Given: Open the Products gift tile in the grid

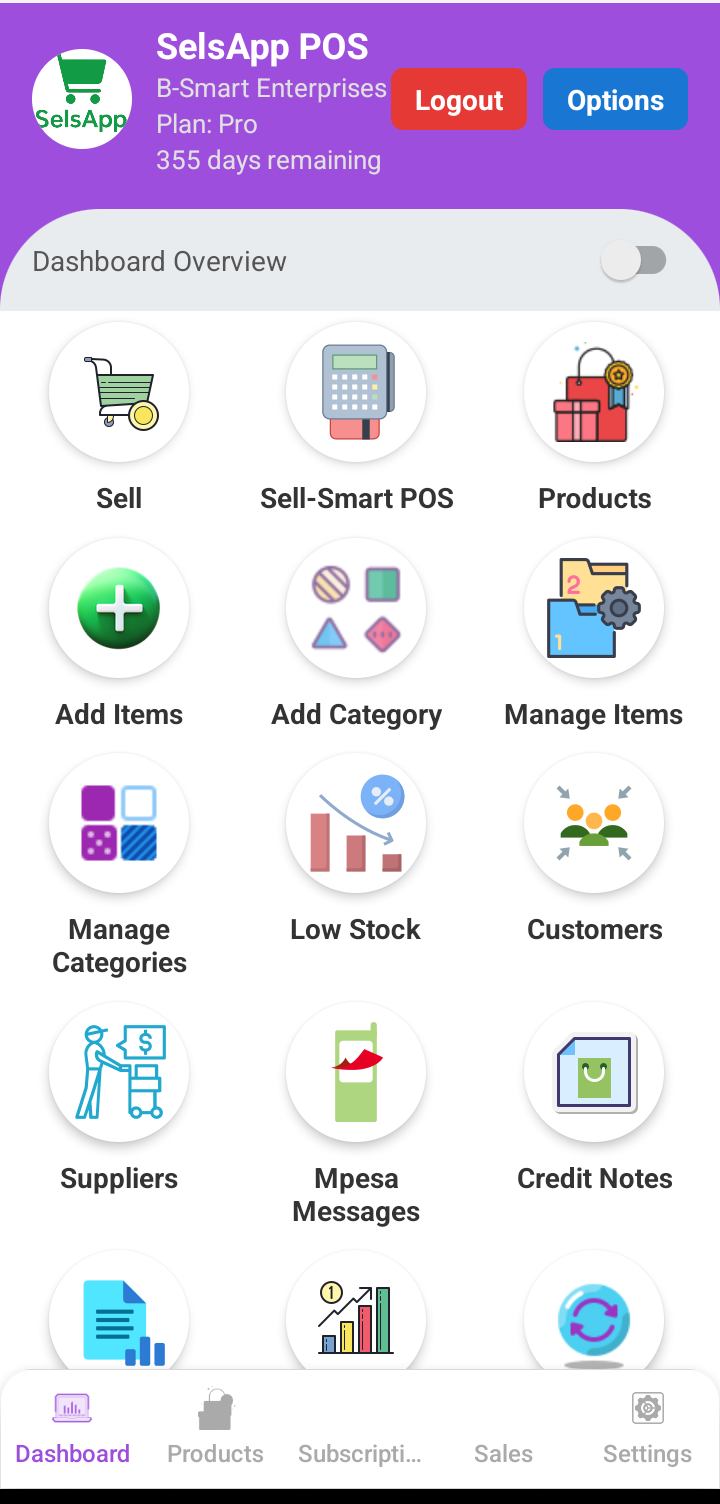Looking at the screenshot, I should (x=594, y=393).
